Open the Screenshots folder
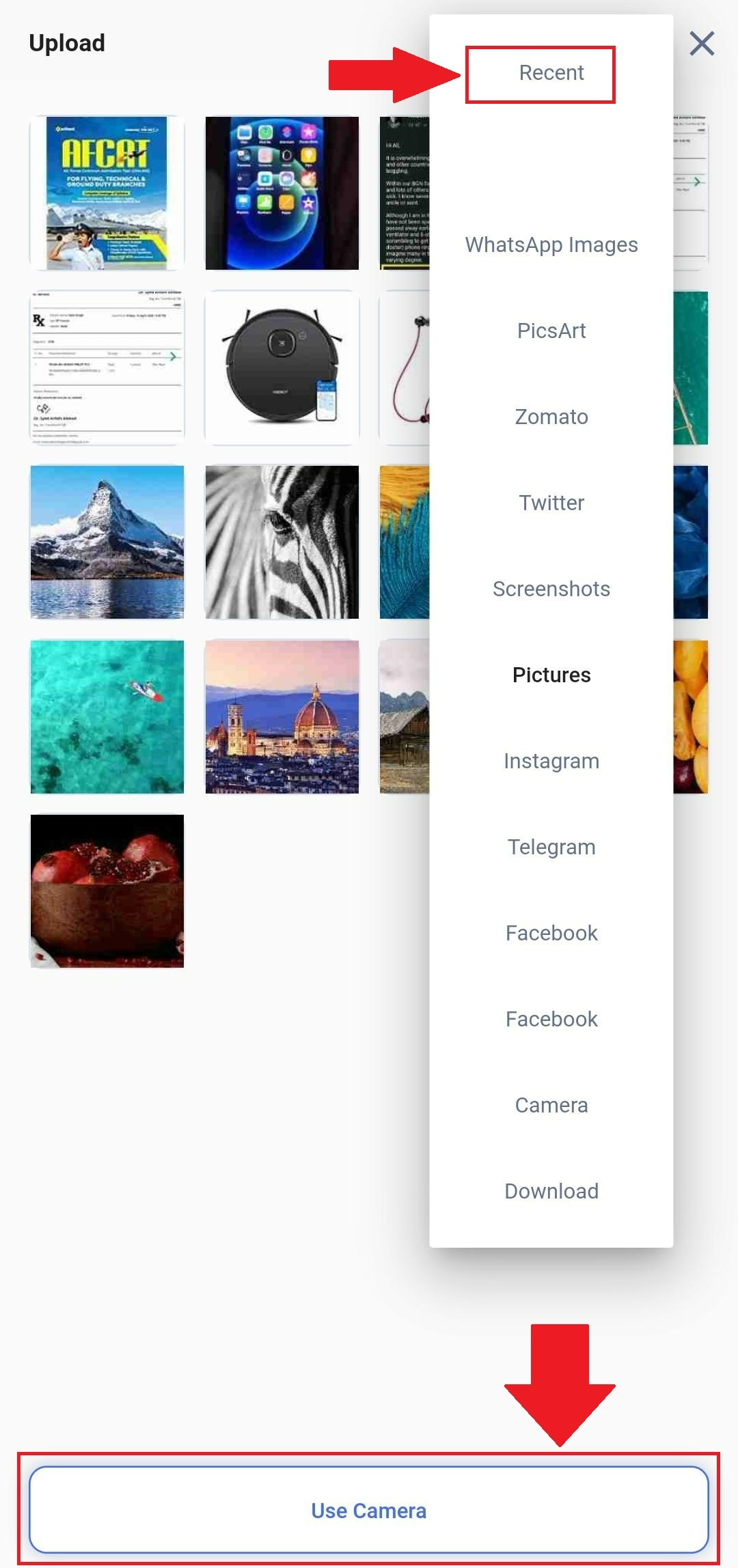 click(x=551, y=589)
